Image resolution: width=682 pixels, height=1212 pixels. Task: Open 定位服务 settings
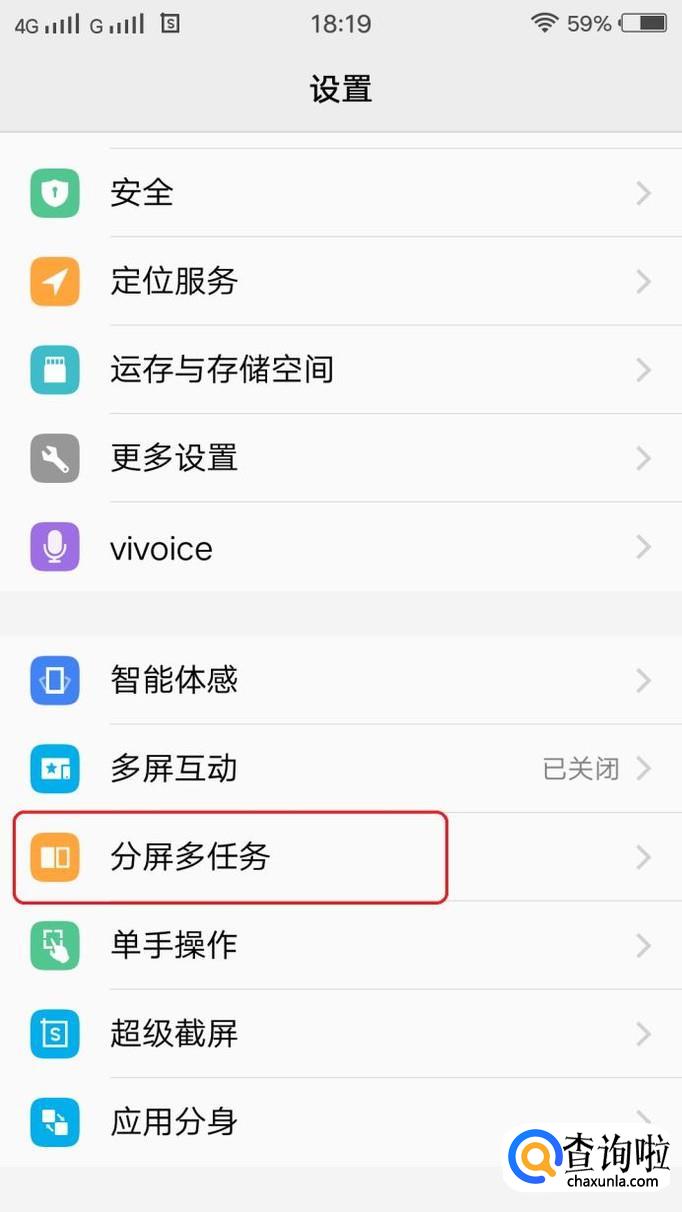coord(341,281)
